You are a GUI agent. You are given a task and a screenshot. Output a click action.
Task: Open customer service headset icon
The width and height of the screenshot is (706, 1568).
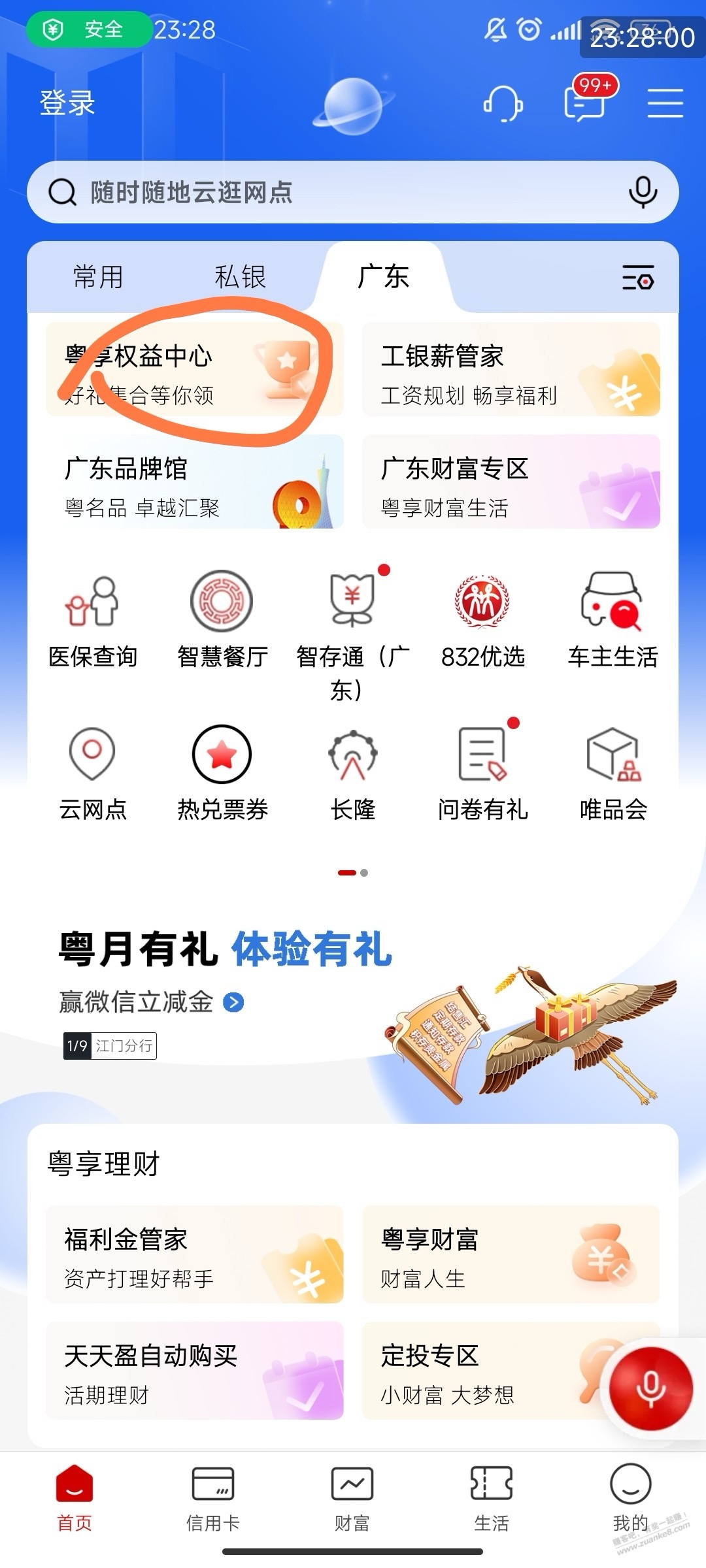tap(503, 104)
